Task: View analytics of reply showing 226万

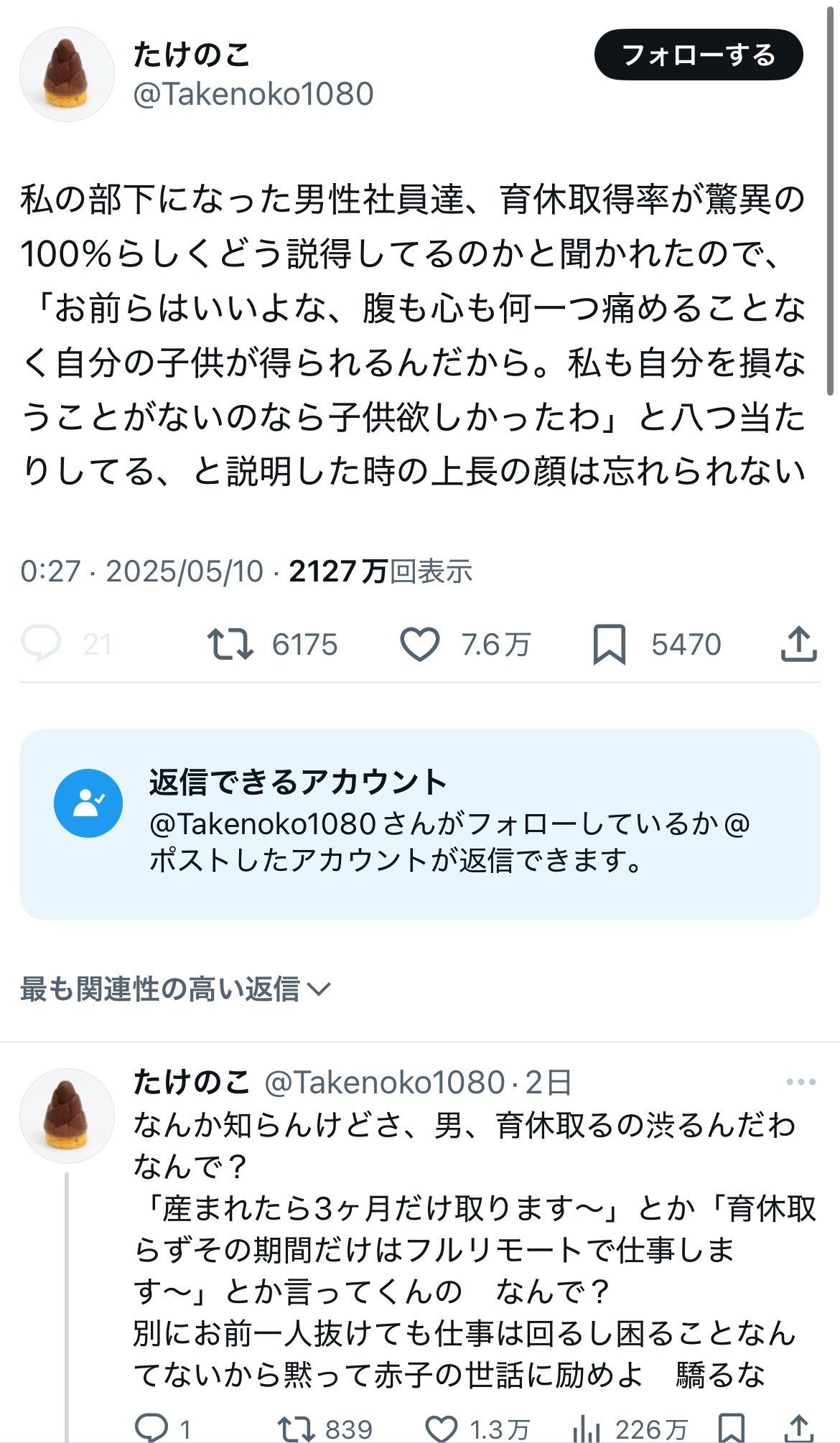Action: (587, 1428)
